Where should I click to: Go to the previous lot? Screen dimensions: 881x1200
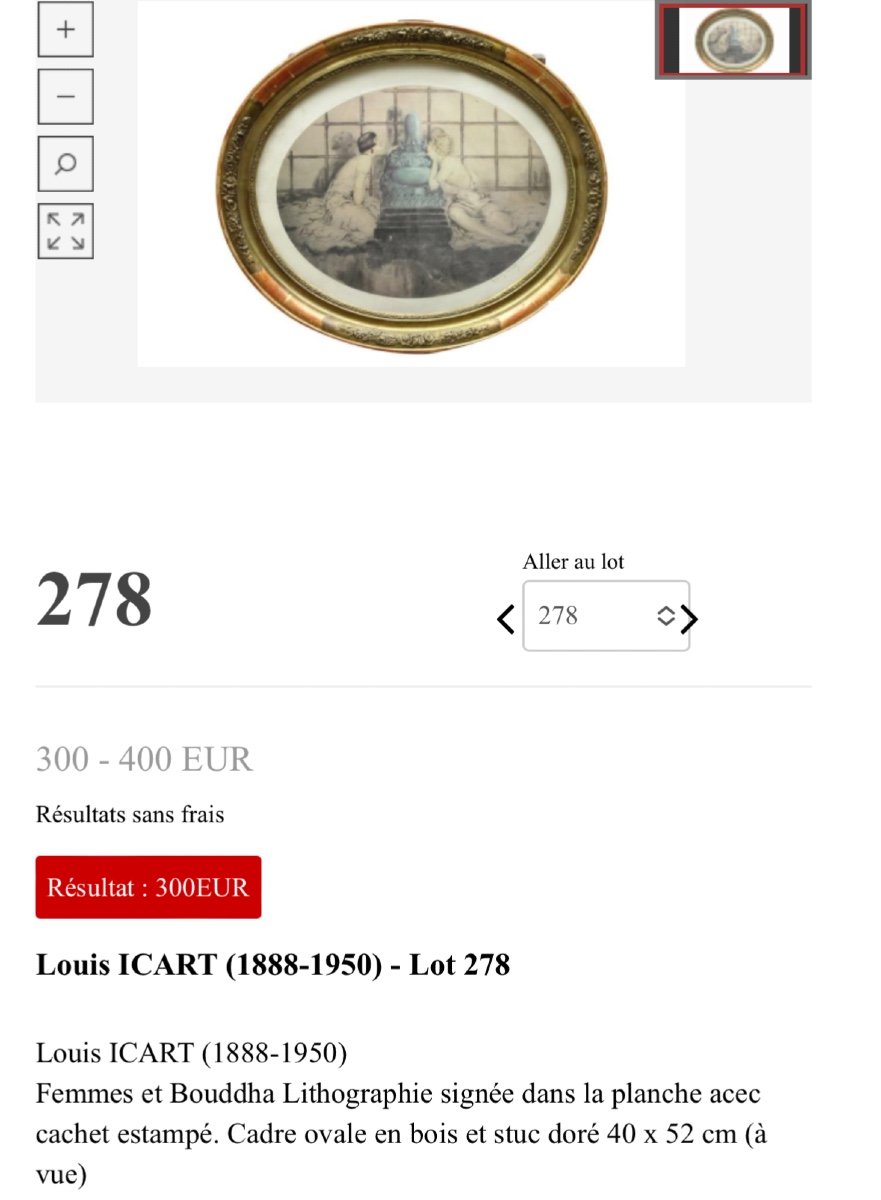coord(507,619)
